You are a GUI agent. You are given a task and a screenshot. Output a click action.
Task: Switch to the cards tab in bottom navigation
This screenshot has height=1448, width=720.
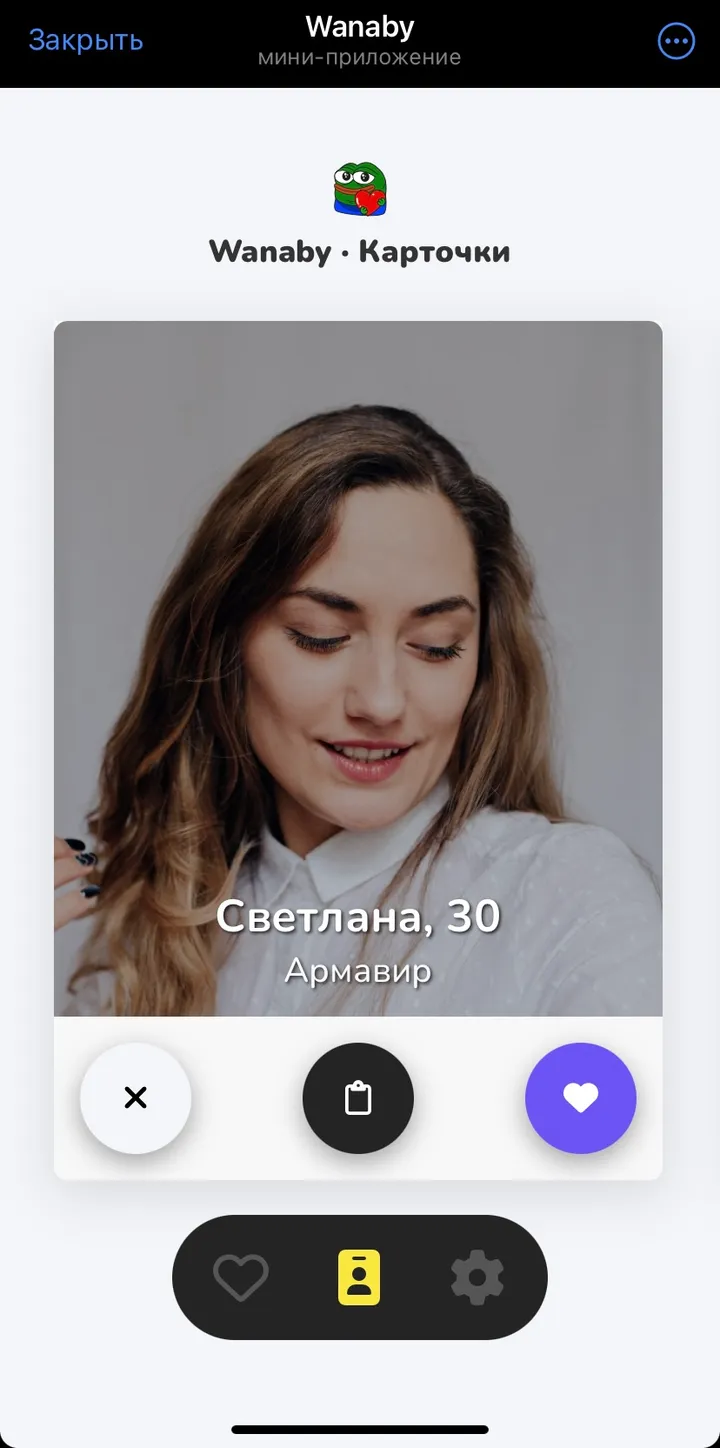[358, 1277]
